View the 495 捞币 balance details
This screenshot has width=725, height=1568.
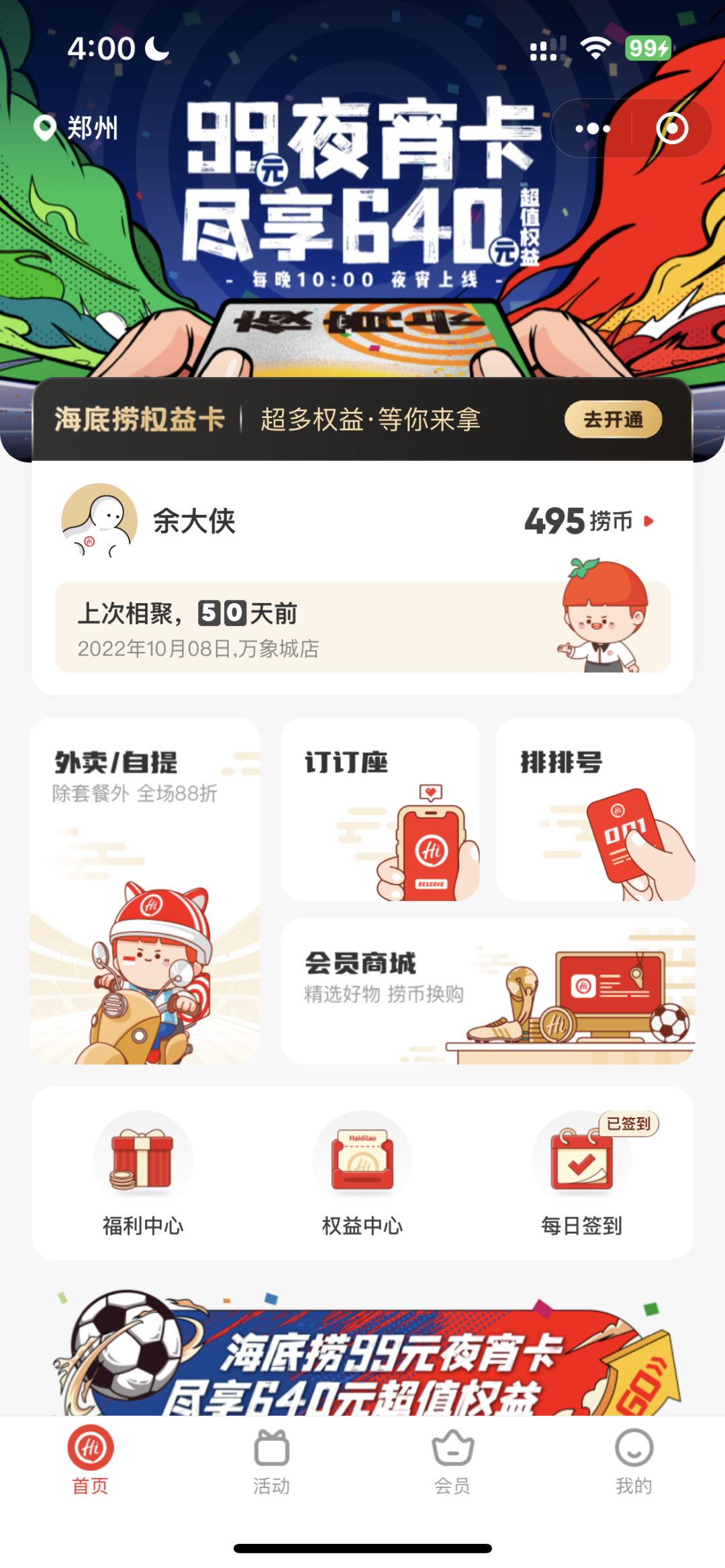click(587, 521)
